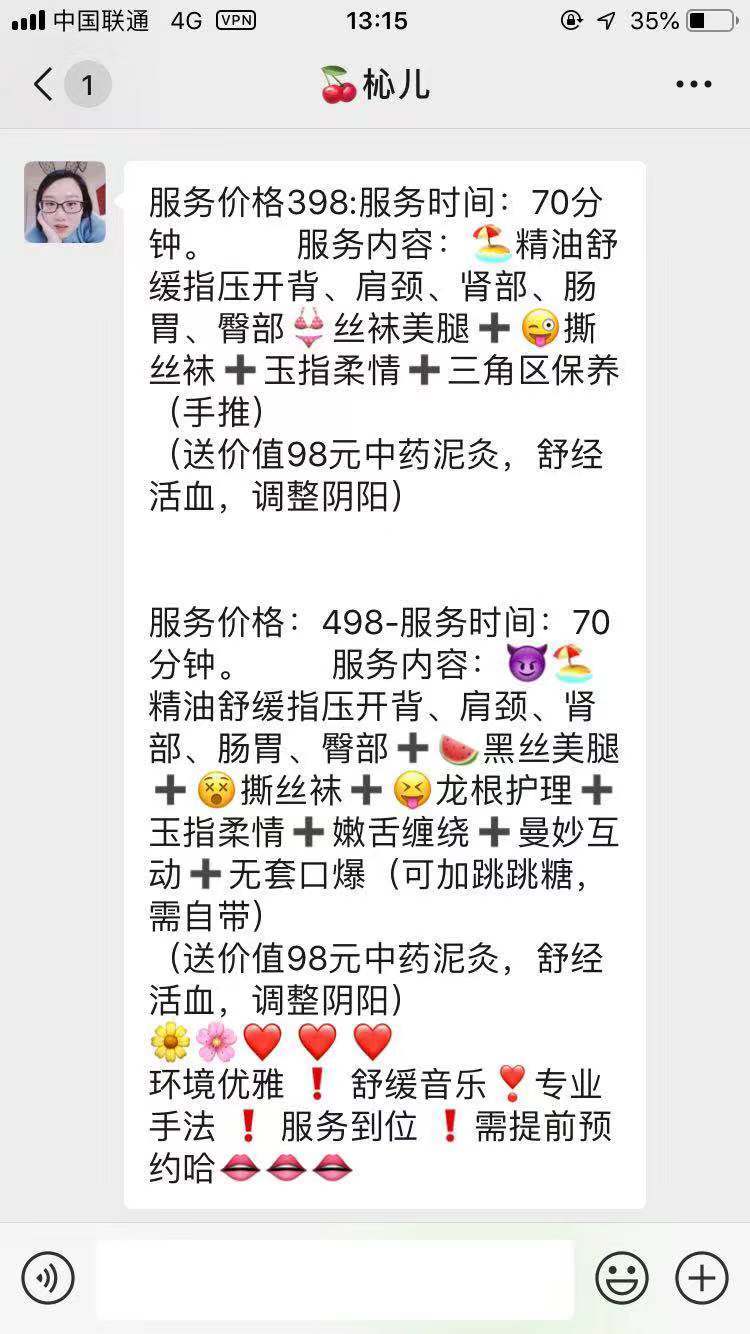Screen dimensions: 750x1334
Task: Open the sender's profile avatar
Action: [x=65, y=202]
